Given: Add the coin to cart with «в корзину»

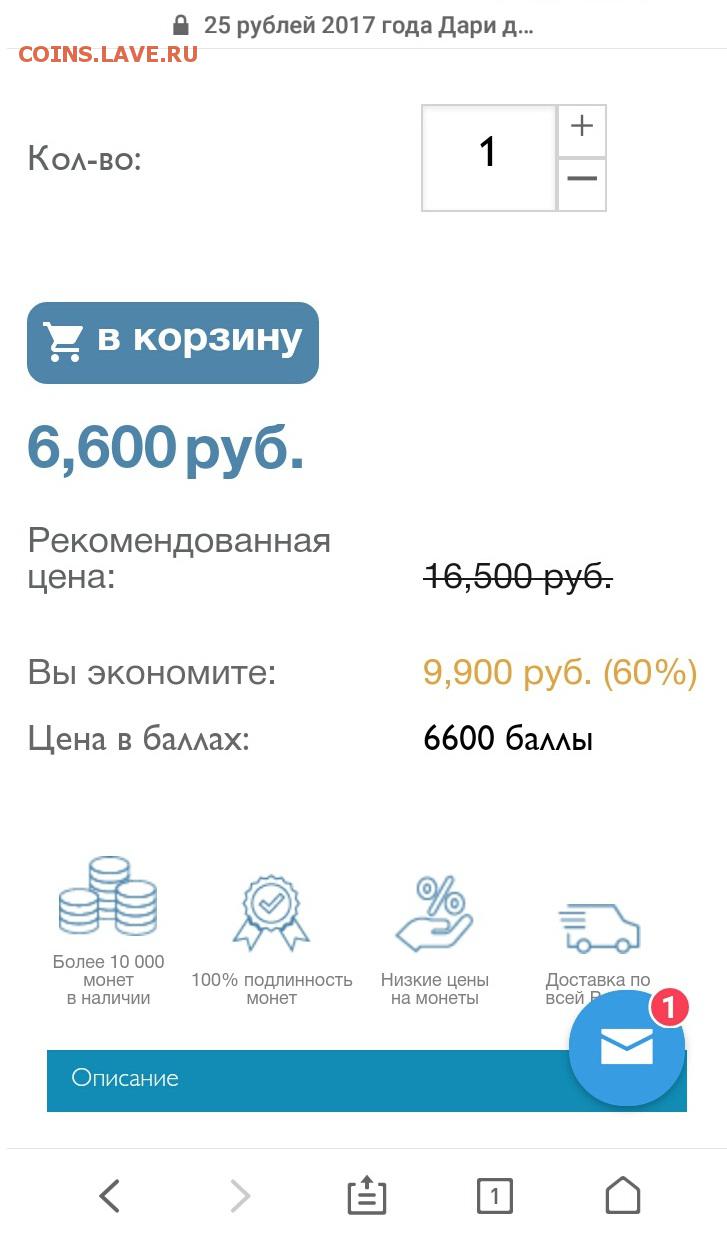Looking at the screenshot, I should tap(172, 342).
